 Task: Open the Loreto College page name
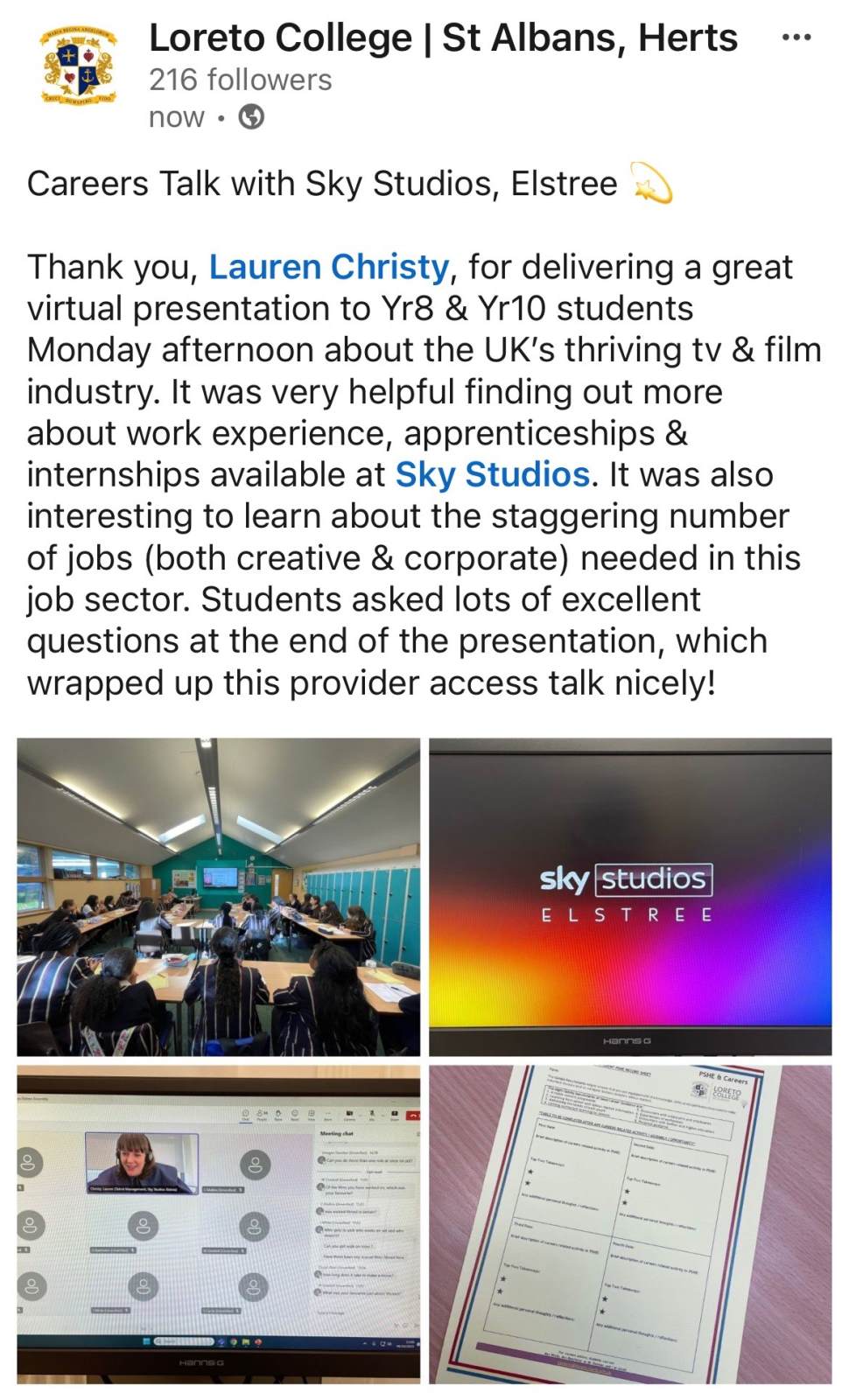[x=443, y=38]
